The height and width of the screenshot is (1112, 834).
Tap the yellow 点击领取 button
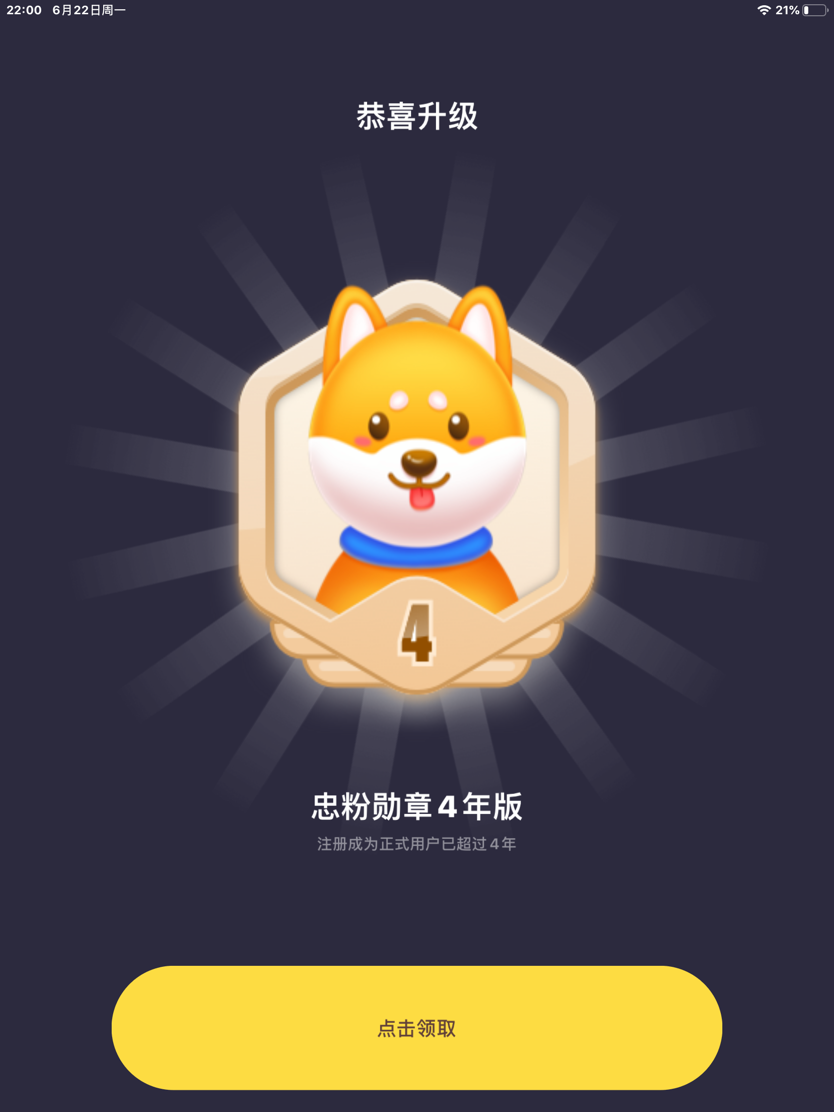coord(417,1028)
